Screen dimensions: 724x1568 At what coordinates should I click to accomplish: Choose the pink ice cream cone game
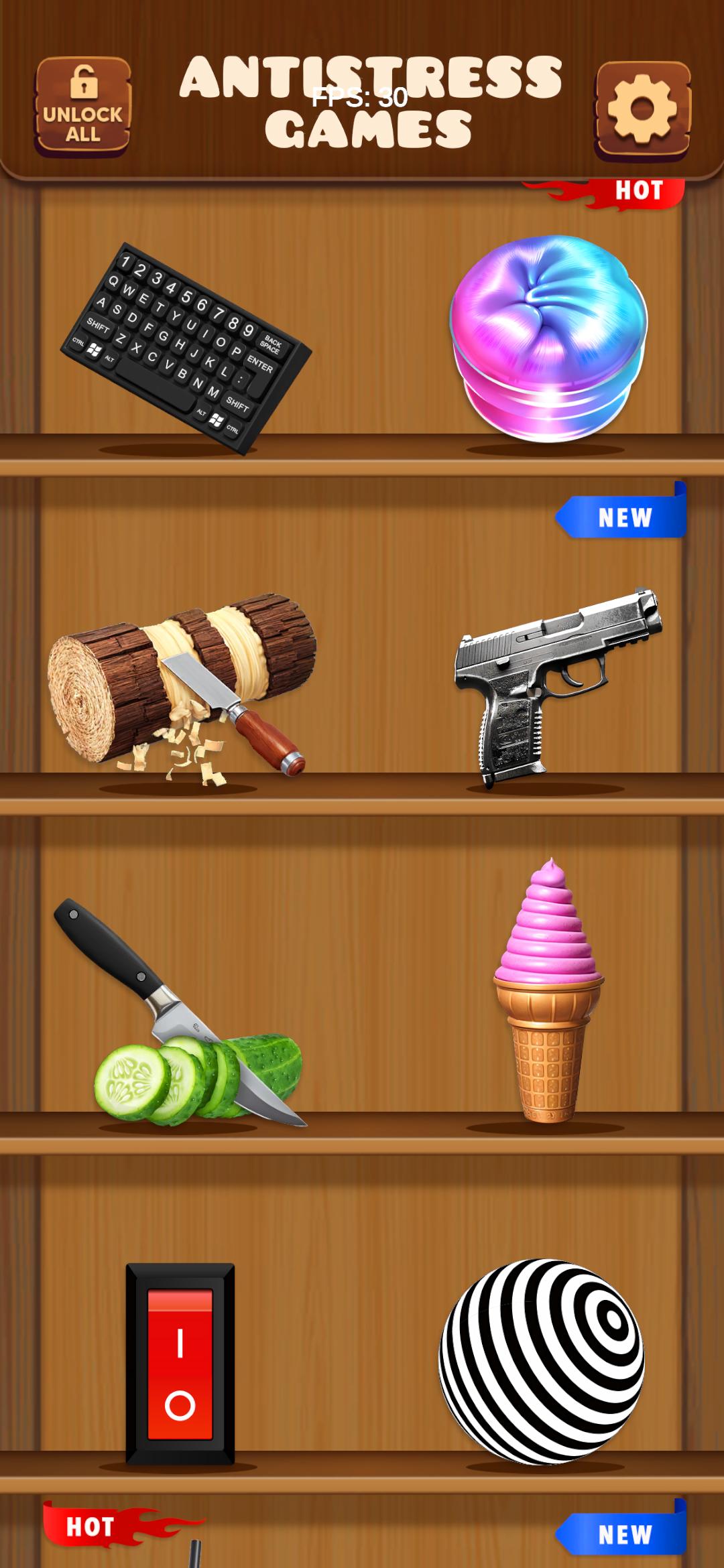548,992
